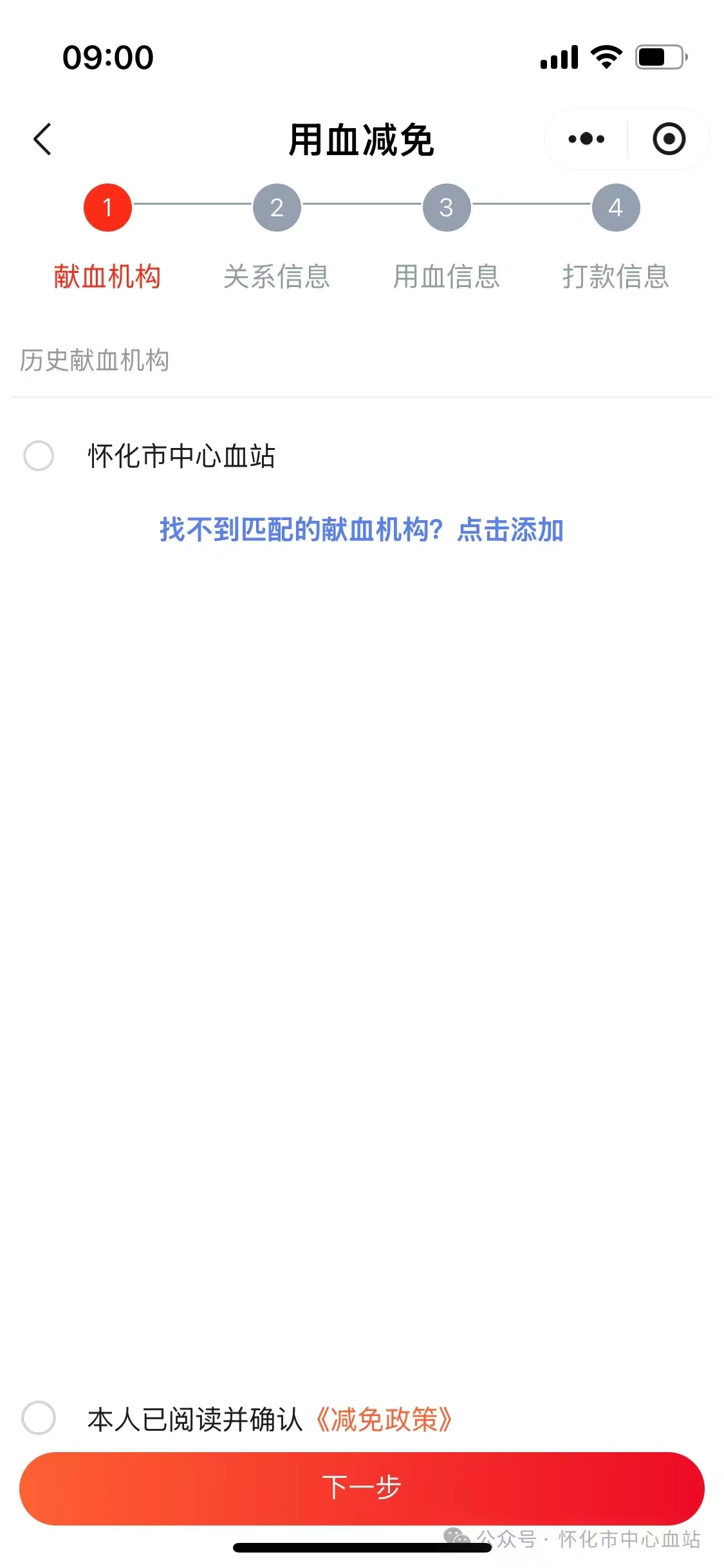Open the mini program three-dot menu
This screenshot has height=1568, width=724.
point(586,139)
